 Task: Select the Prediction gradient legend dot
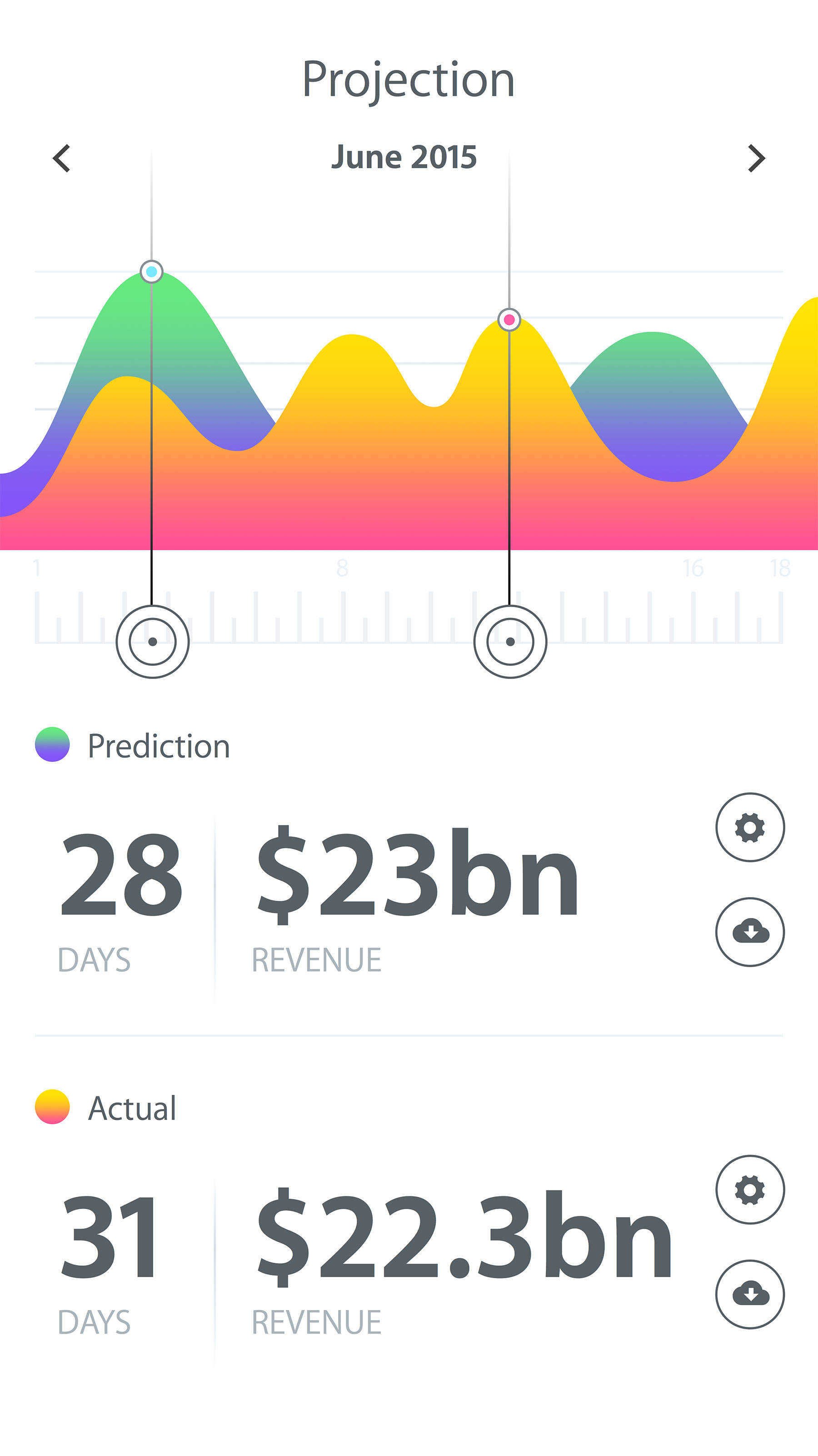[52, 744]
